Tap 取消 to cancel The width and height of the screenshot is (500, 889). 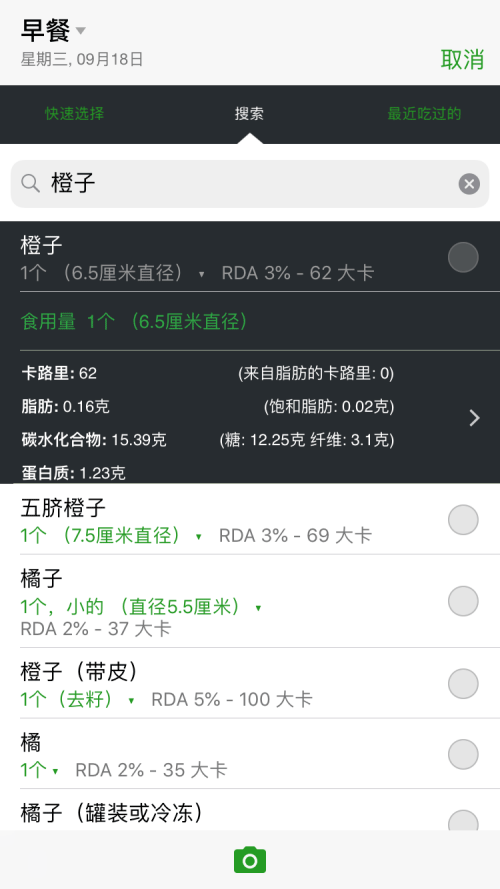pos(462,59)
